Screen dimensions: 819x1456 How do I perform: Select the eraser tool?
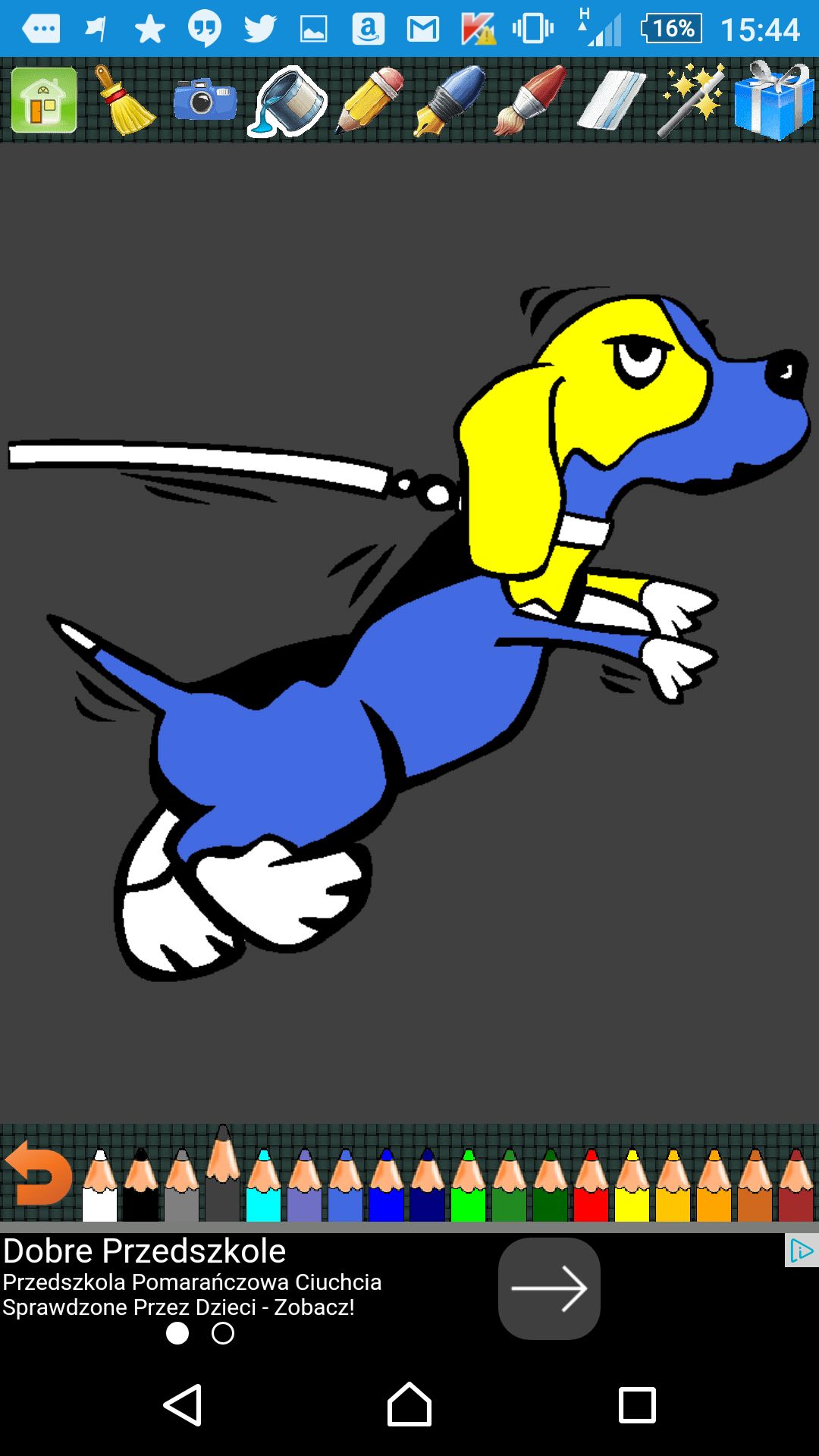(611, 100)
